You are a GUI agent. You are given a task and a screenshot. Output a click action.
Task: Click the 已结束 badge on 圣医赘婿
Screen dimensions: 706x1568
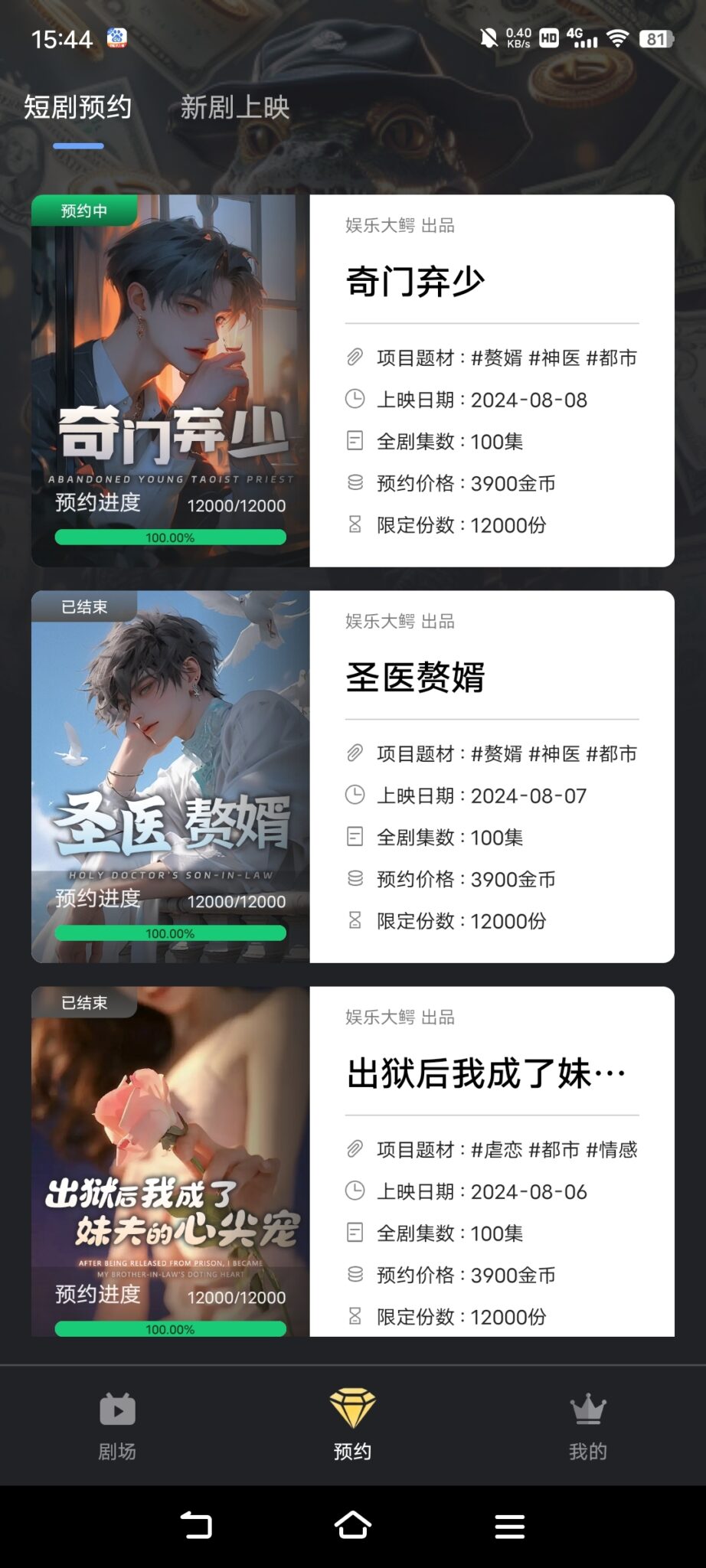click(x=83, y=606)
